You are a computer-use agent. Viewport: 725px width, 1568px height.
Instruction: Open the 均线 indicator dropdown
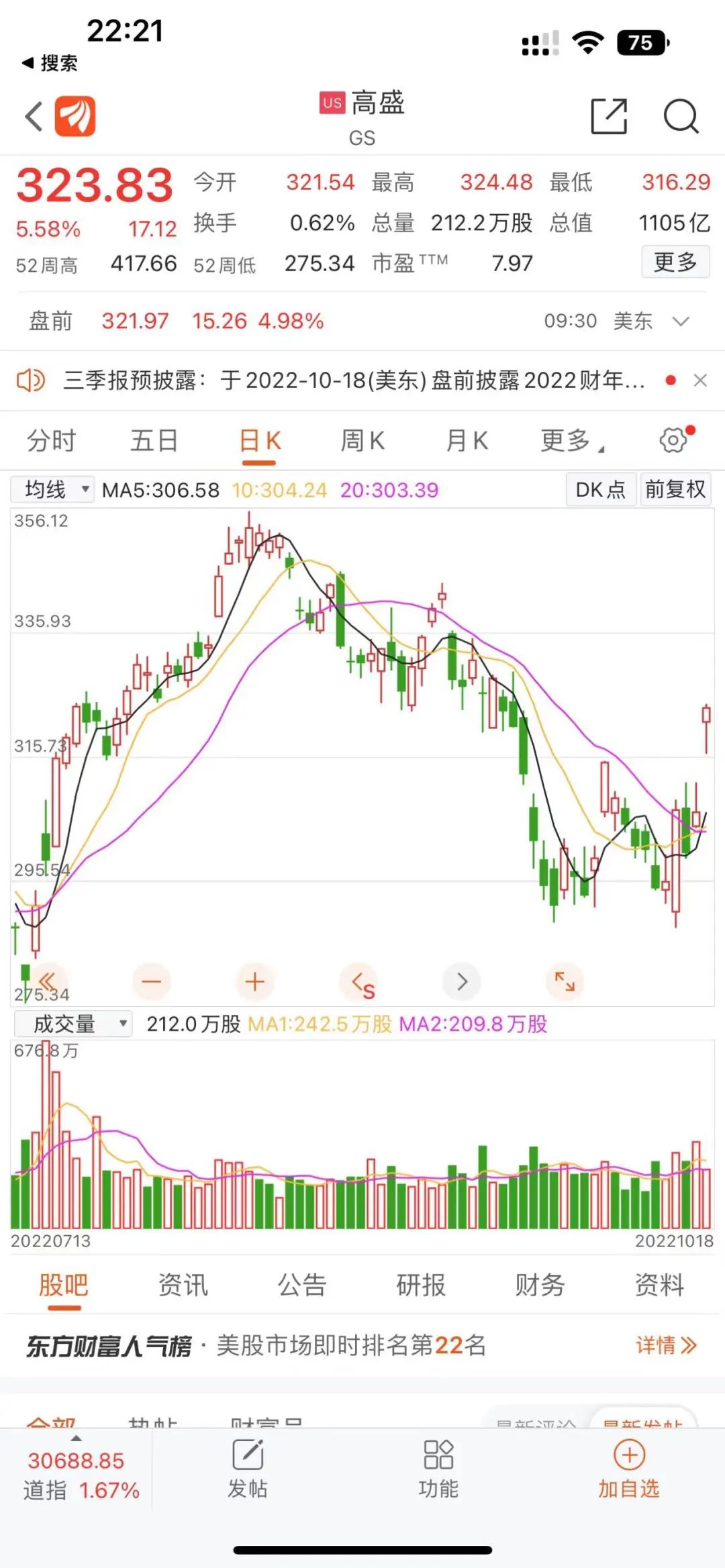coord(52,489)
